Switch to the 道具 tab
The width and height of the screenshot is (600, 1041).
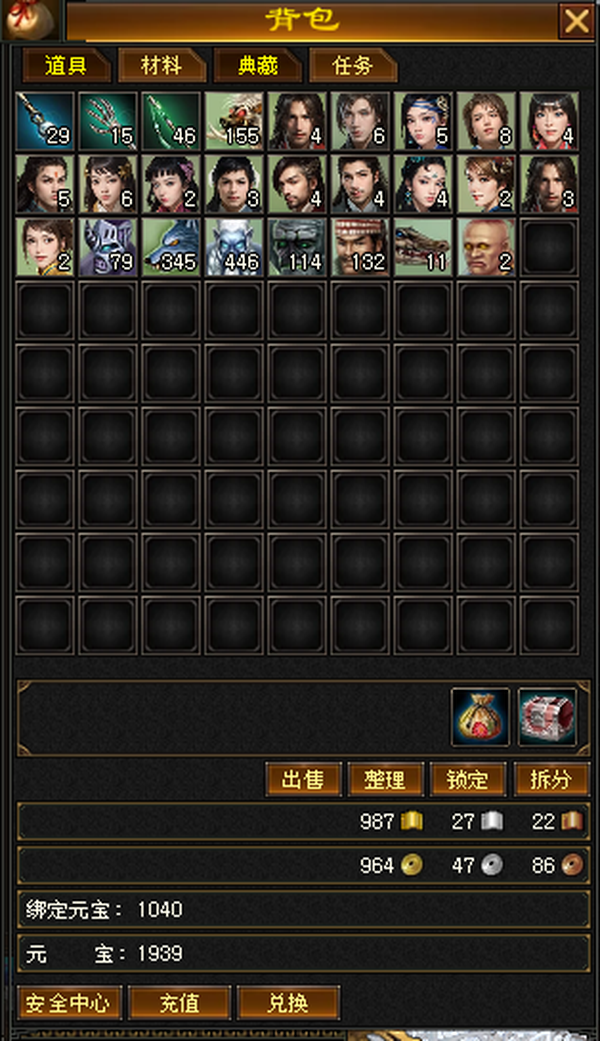pyautogui.click(x=65, y=66)
